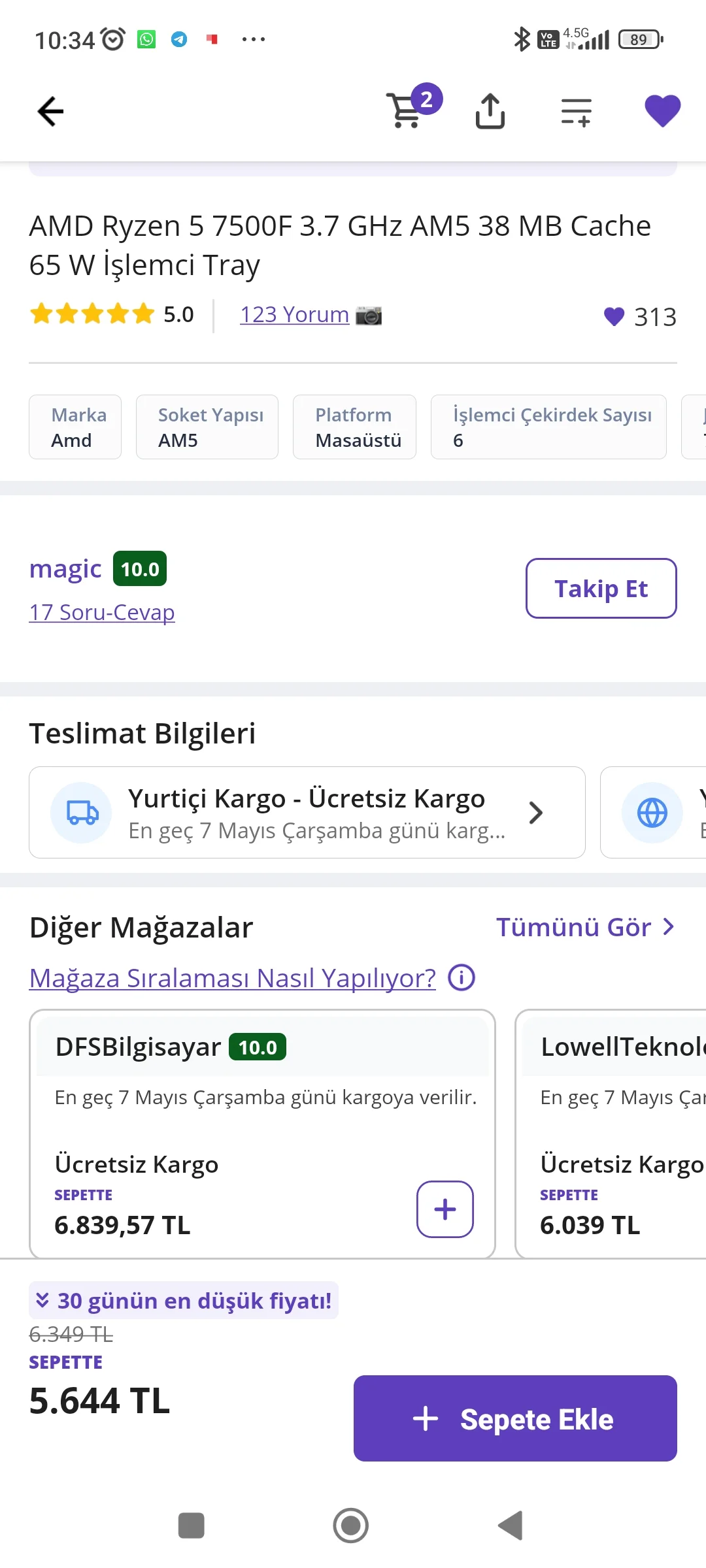
Task: Add DFSBilgisayar offer with plus button
Action: [445, 1209]
